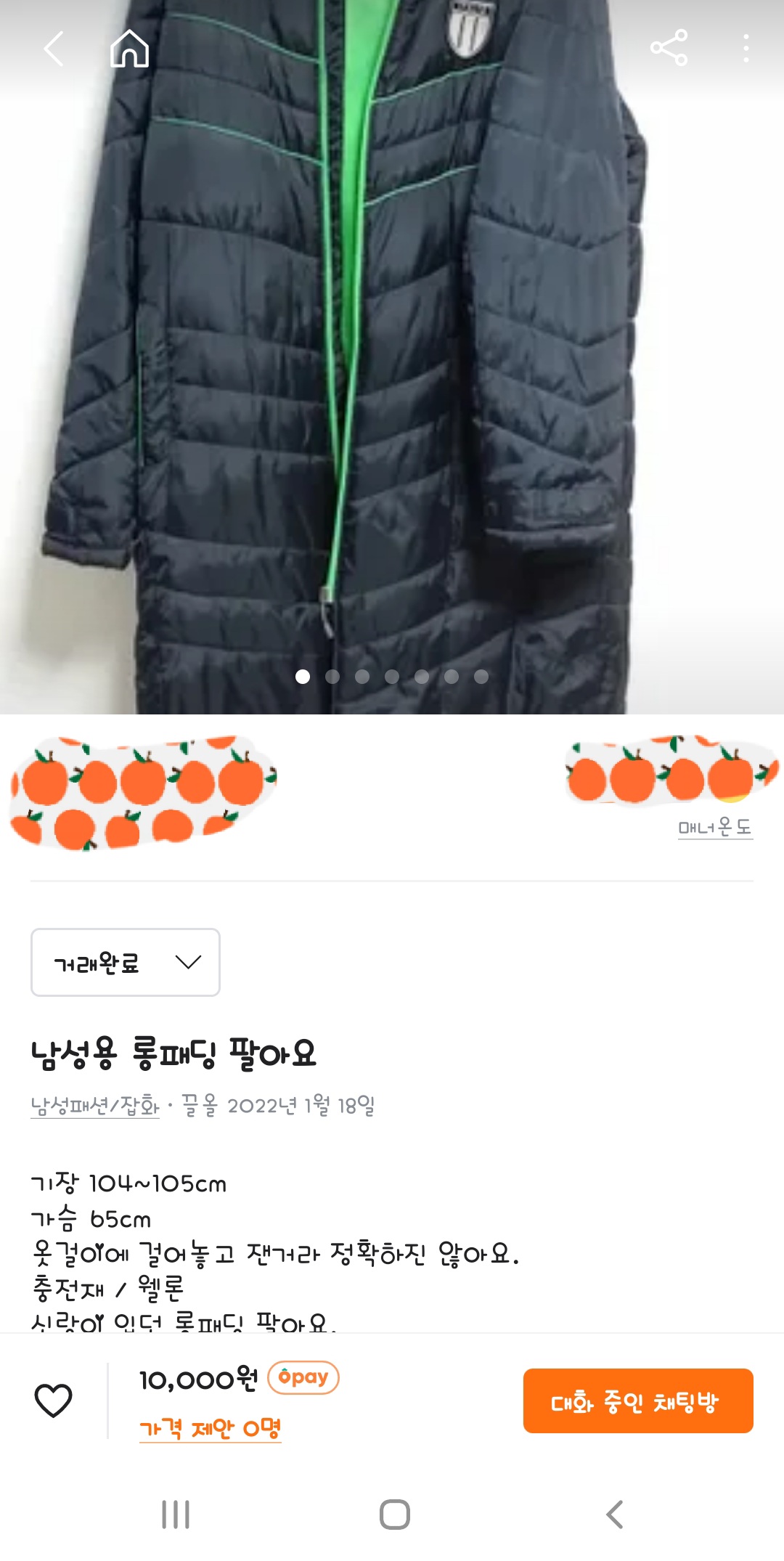Tap the 매너온도 link
Viewport: 784px width, 1561px height.
pyautogui.click(x=715, y=827)
